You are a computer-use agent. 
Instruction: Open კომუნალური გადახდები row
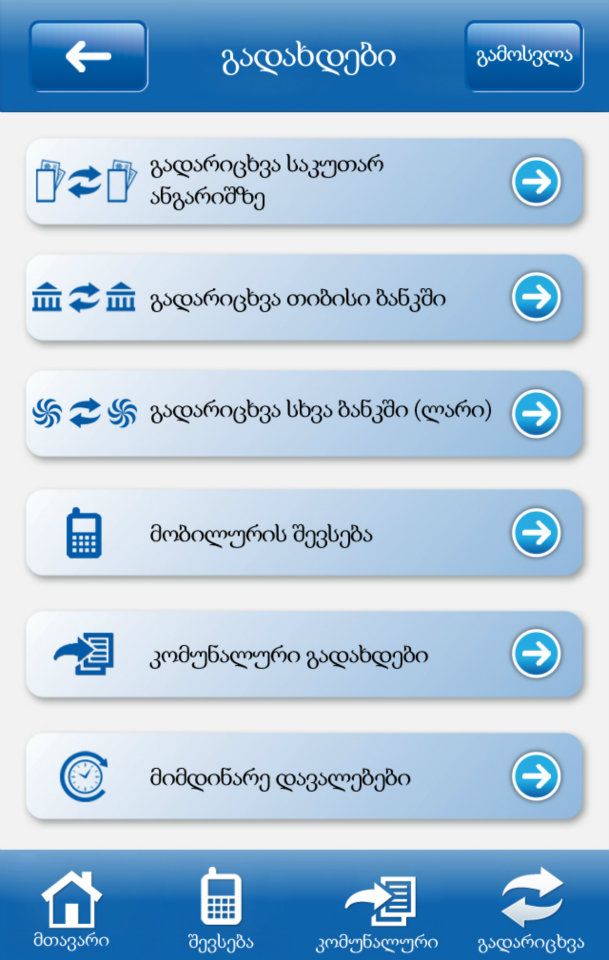click(x=304, y=655)
